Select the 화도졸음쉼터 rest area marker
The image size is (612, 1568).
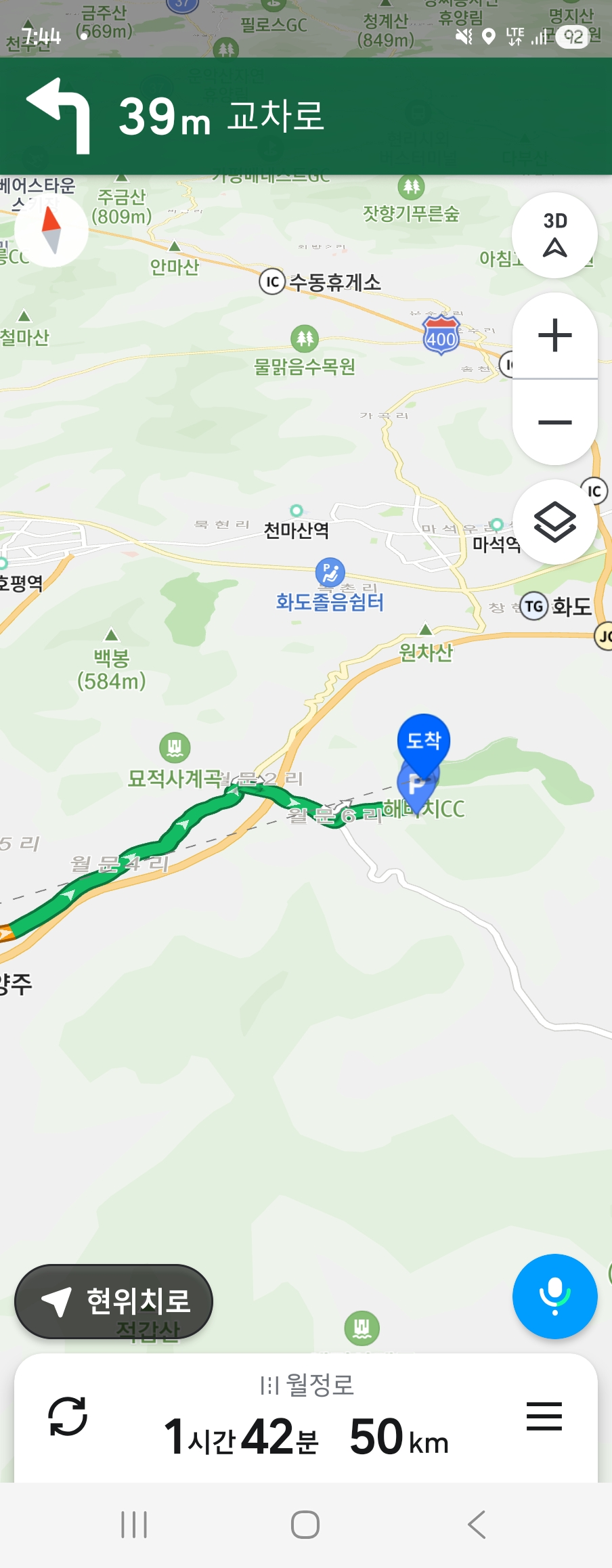click(x=330, y=573)
